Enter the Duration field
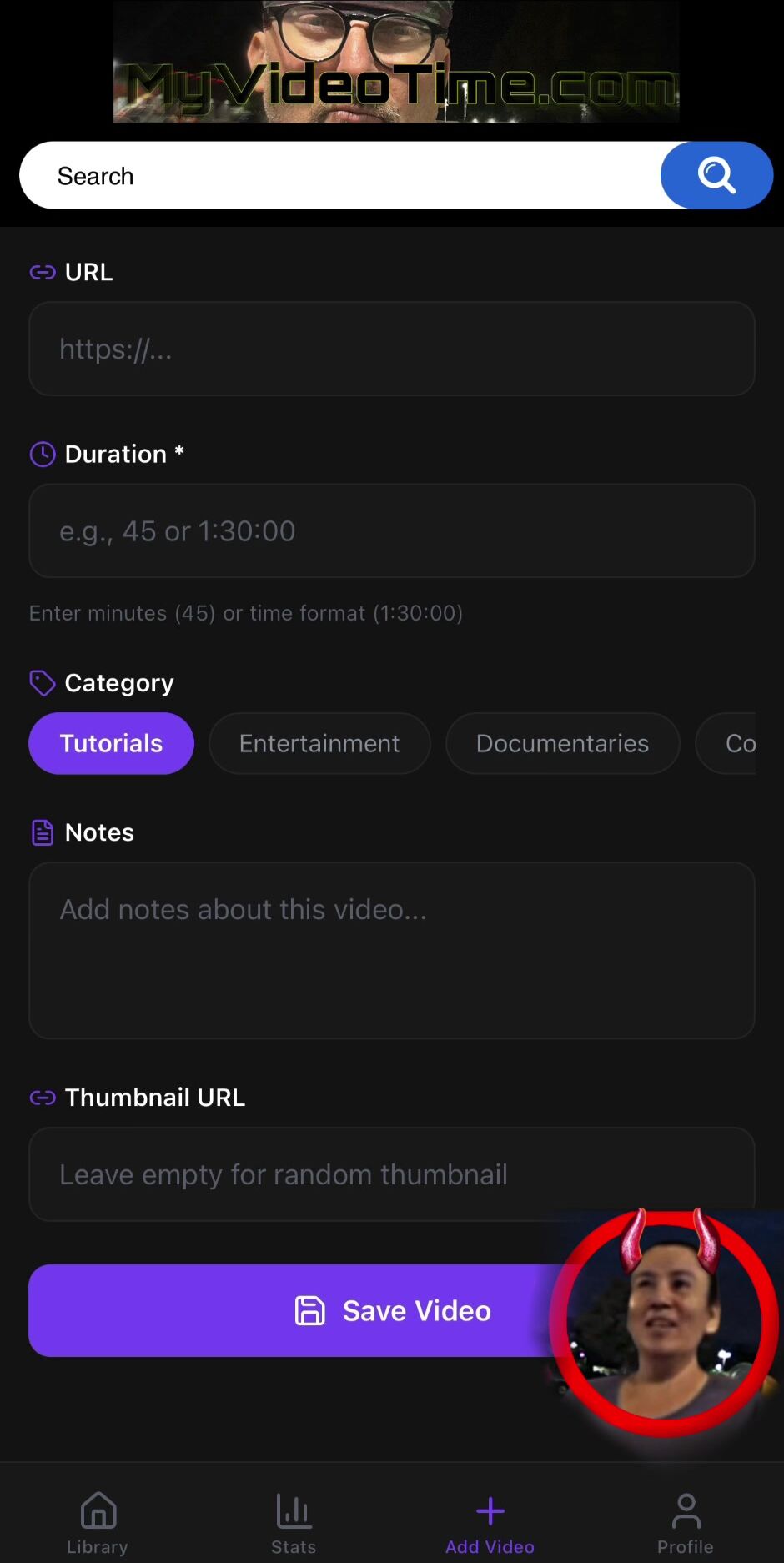Image resolution: width=784 pixels, height=1563 pixels. 391,530
